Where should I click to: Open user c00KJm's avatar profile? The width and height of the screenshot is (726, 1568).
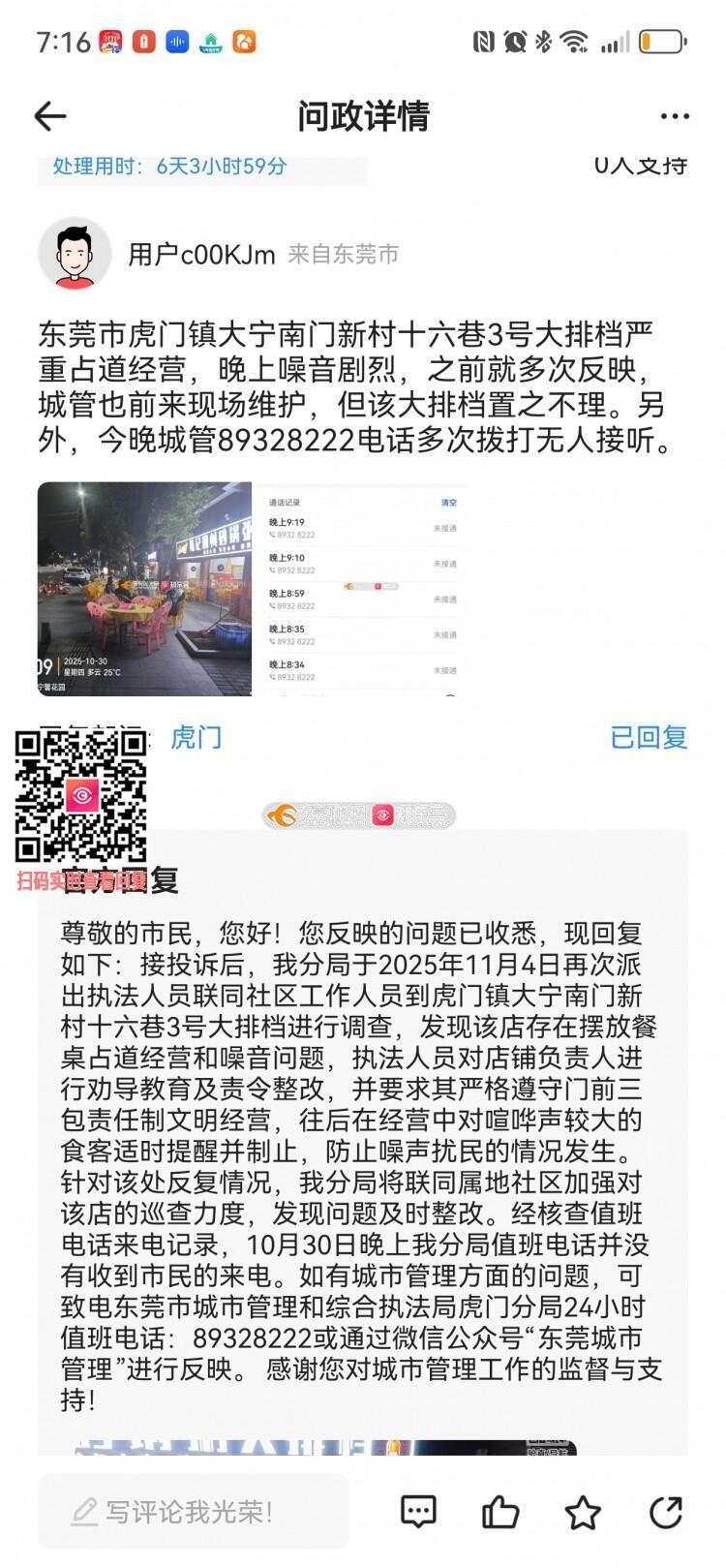[x=75, y=255]
